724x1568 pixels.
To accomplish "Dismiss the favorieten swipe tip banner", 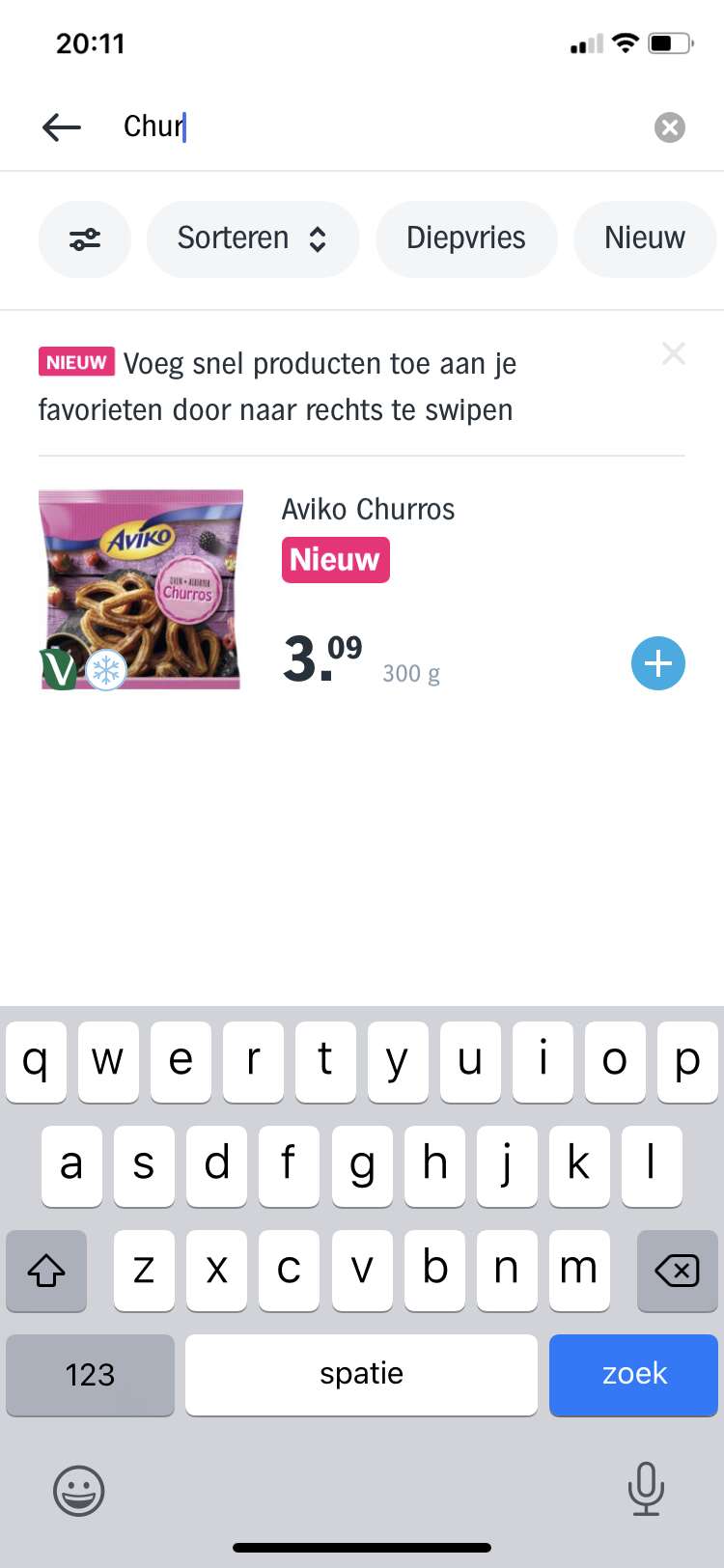I will (x=674, y=353).
